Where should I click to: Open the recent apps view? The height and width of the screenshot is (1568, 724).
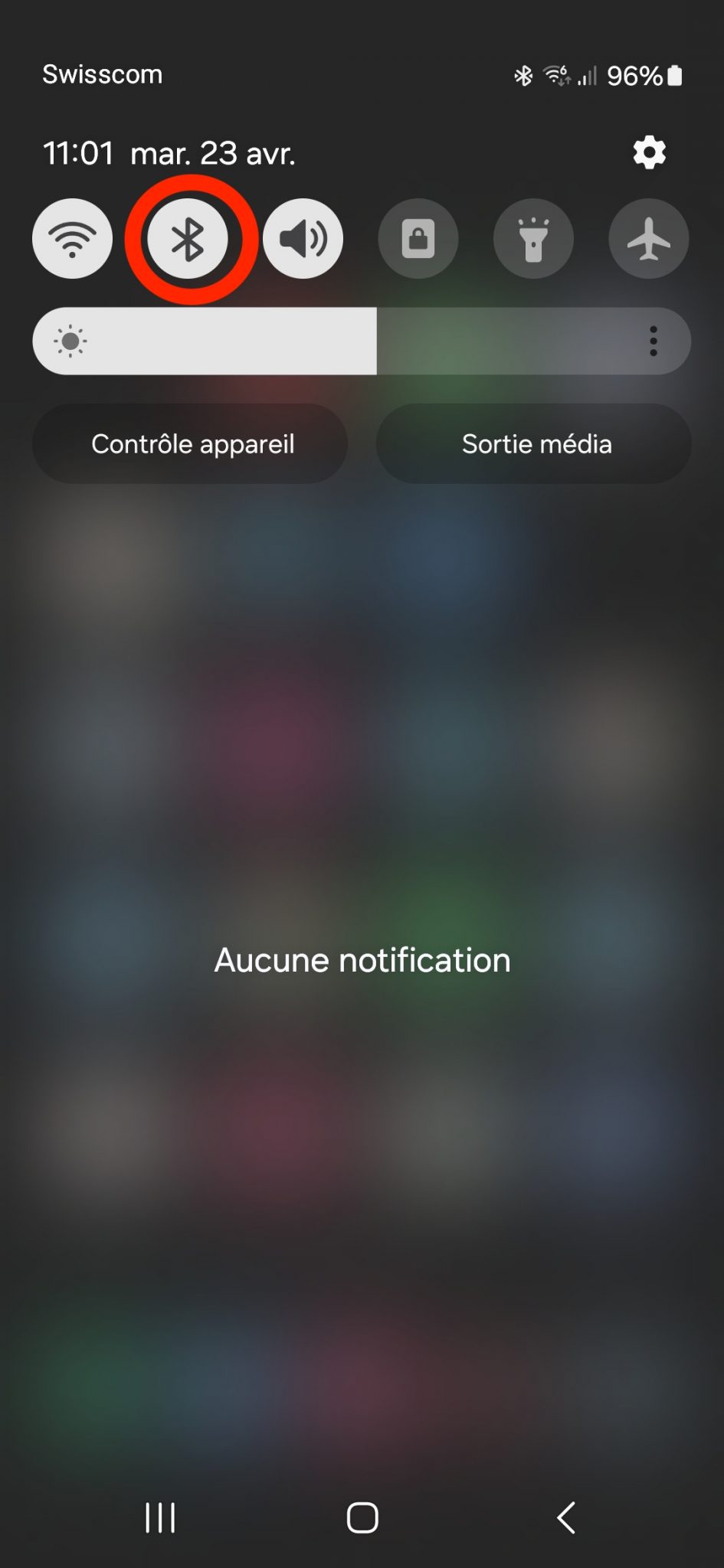click(160, 1517)
